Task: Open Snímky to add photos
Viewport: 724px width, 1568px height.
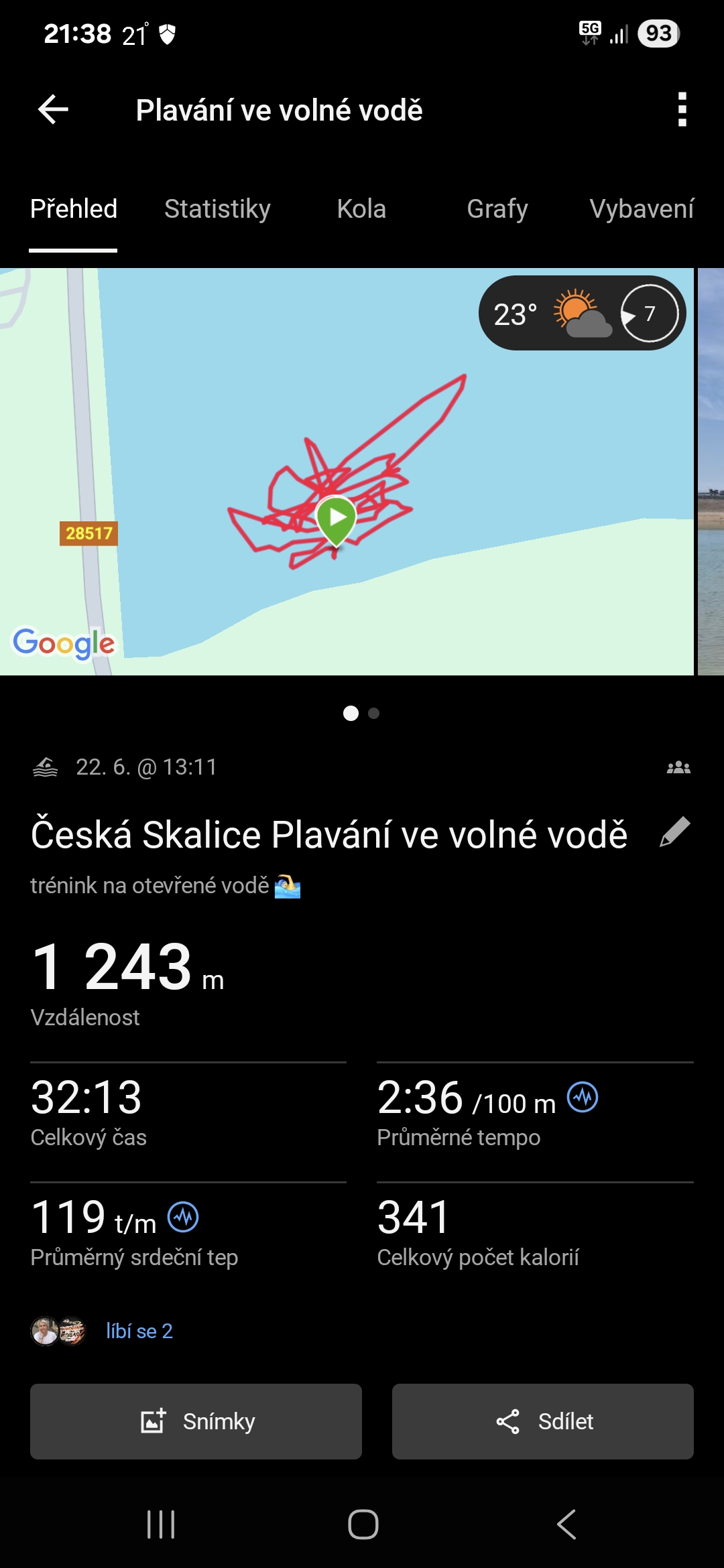Action: pos(196,1421)
